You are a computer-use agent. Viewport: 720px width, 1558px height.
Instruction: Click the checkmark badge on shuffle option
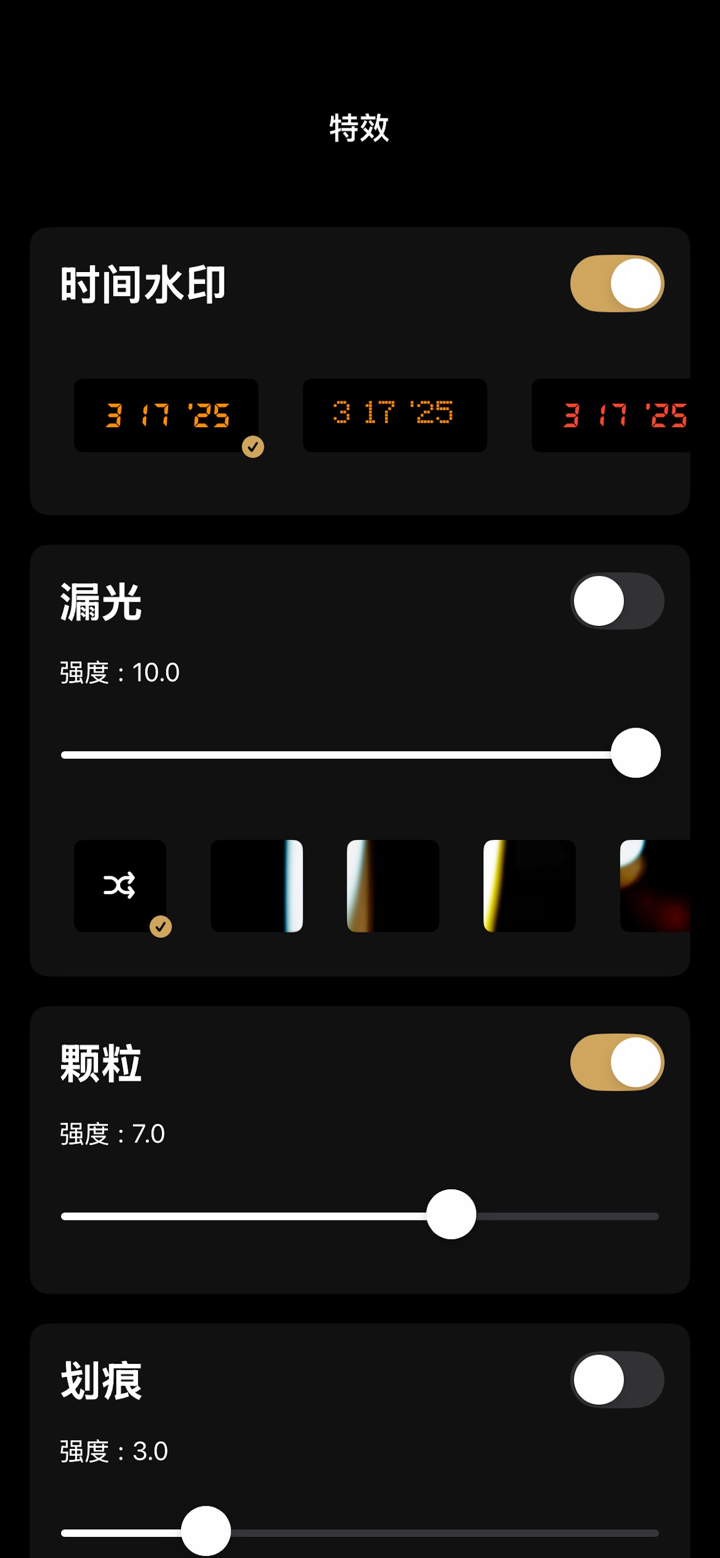coord(160,927)
